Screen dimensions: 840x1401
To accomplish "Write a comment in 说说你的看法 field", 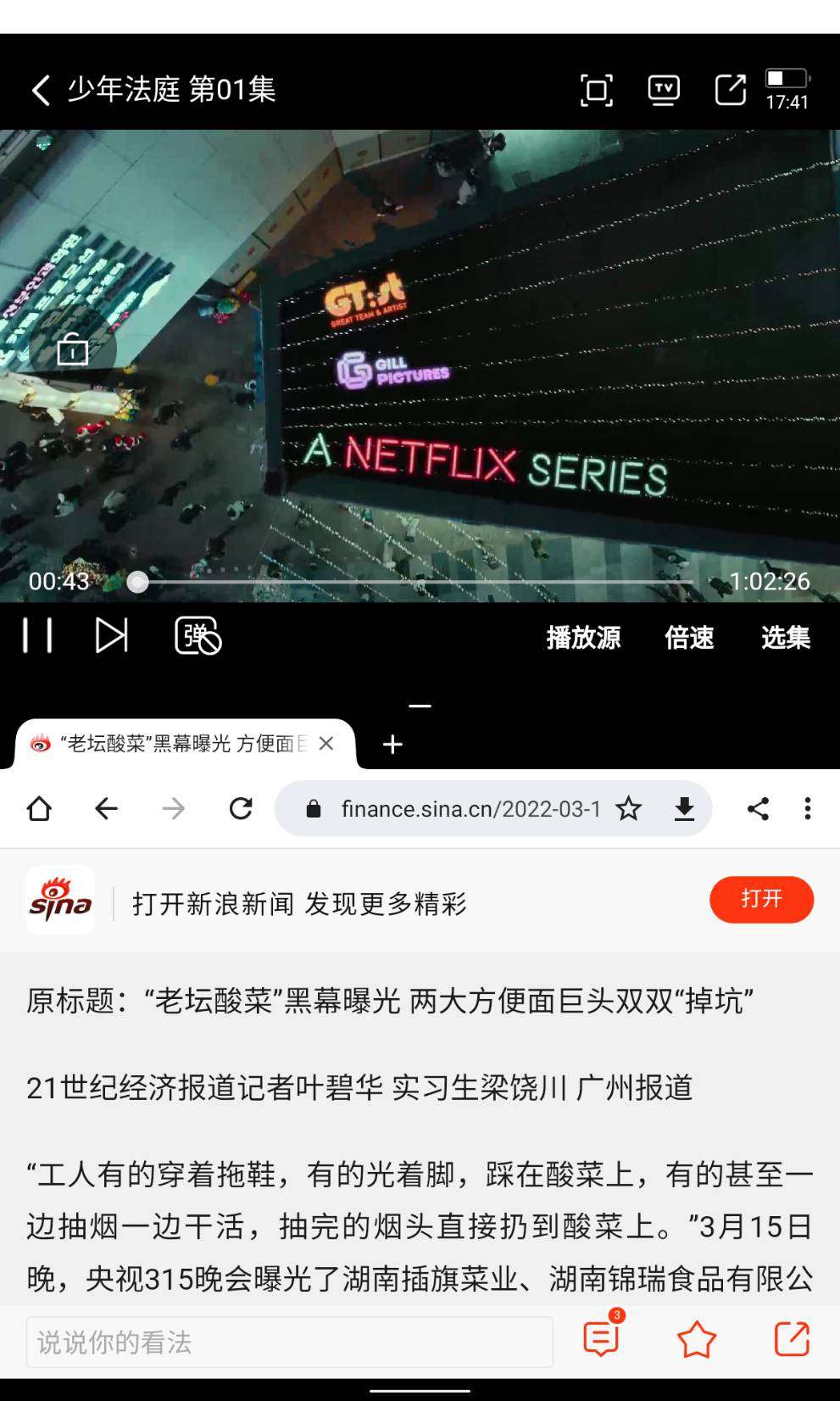I will click(288, 1342).
